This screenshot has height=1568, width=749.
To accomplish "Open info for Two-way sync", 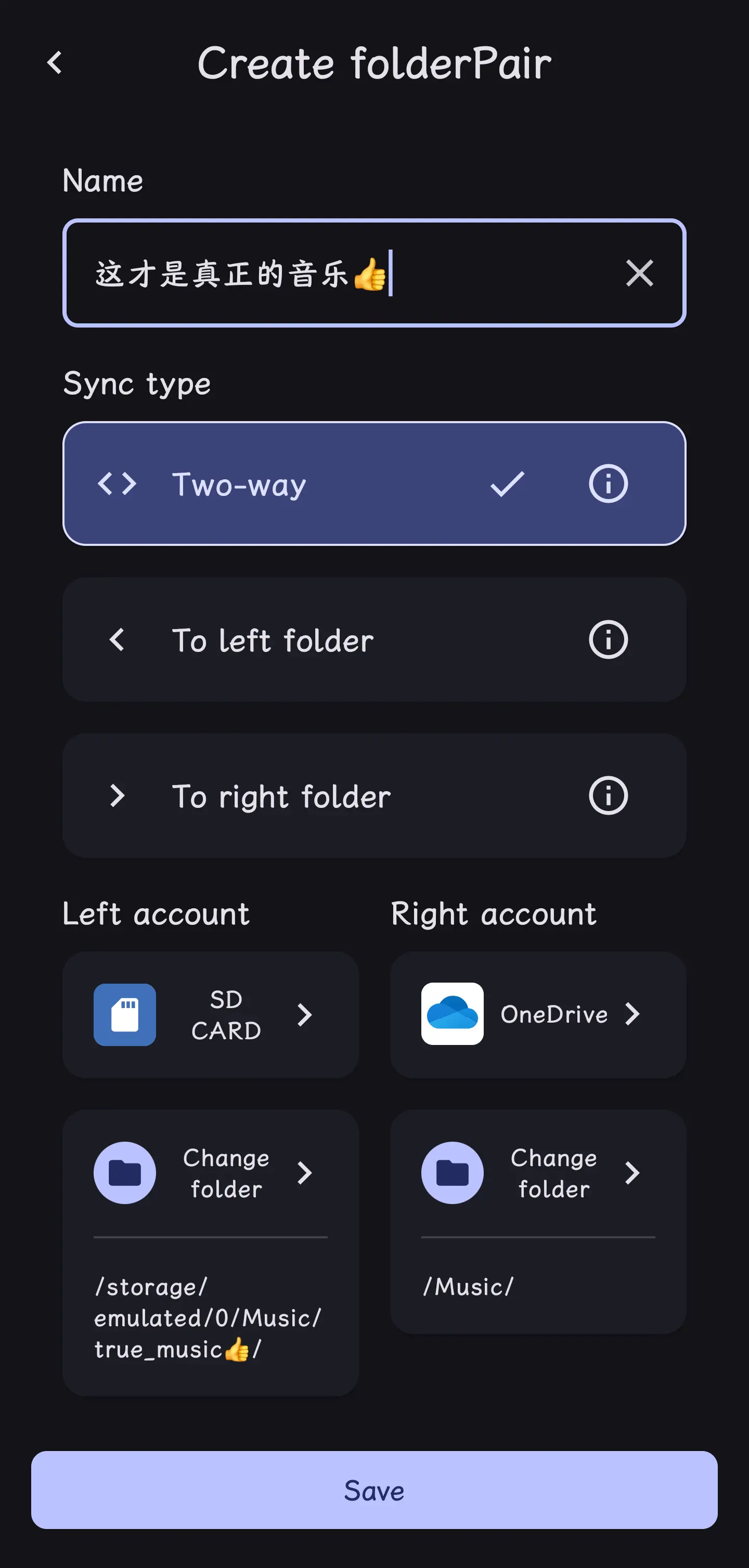I will [608, 484].
